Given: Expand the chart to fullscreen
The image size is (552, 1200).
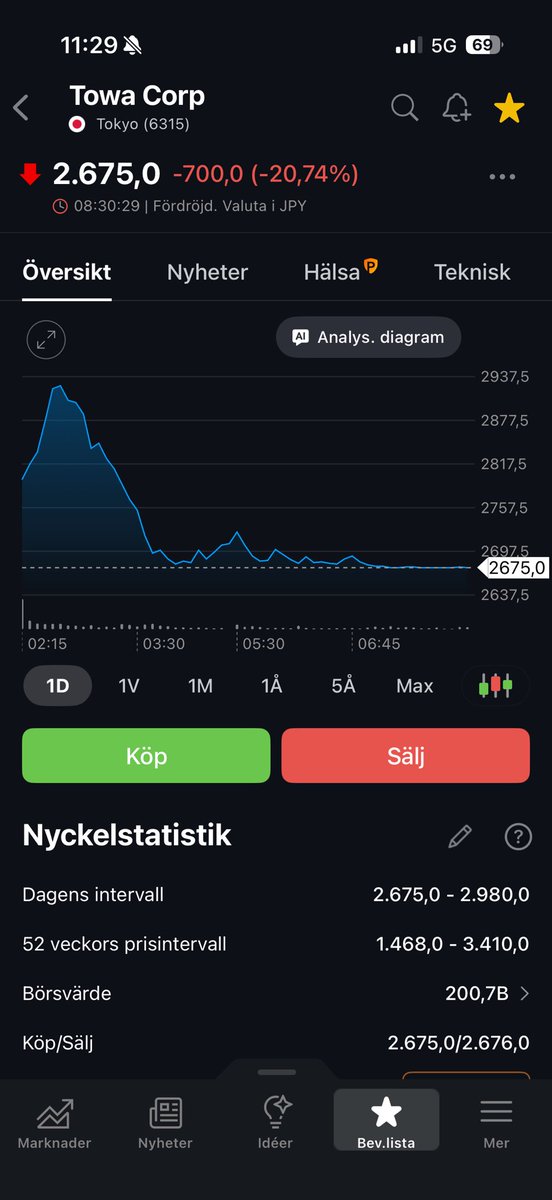Looking at the screenshot, I should [46, 340].
